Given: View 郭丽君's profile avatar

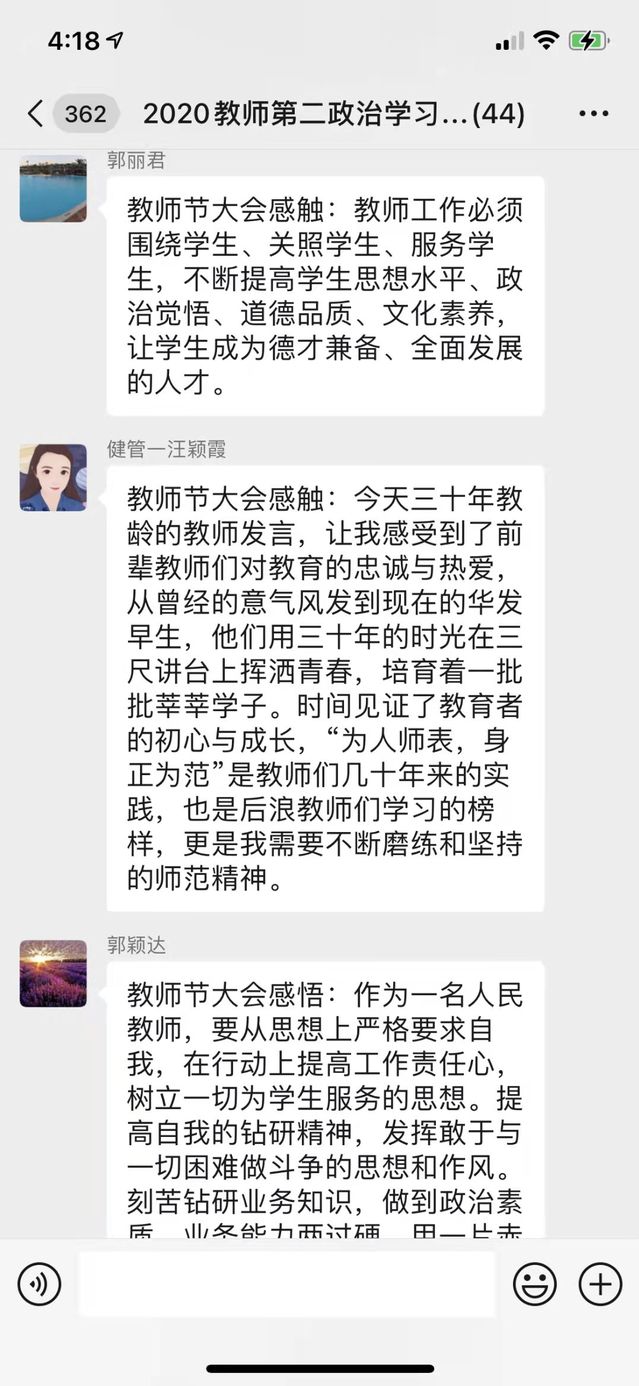Looking at the screenshot, I should point(53,189).
